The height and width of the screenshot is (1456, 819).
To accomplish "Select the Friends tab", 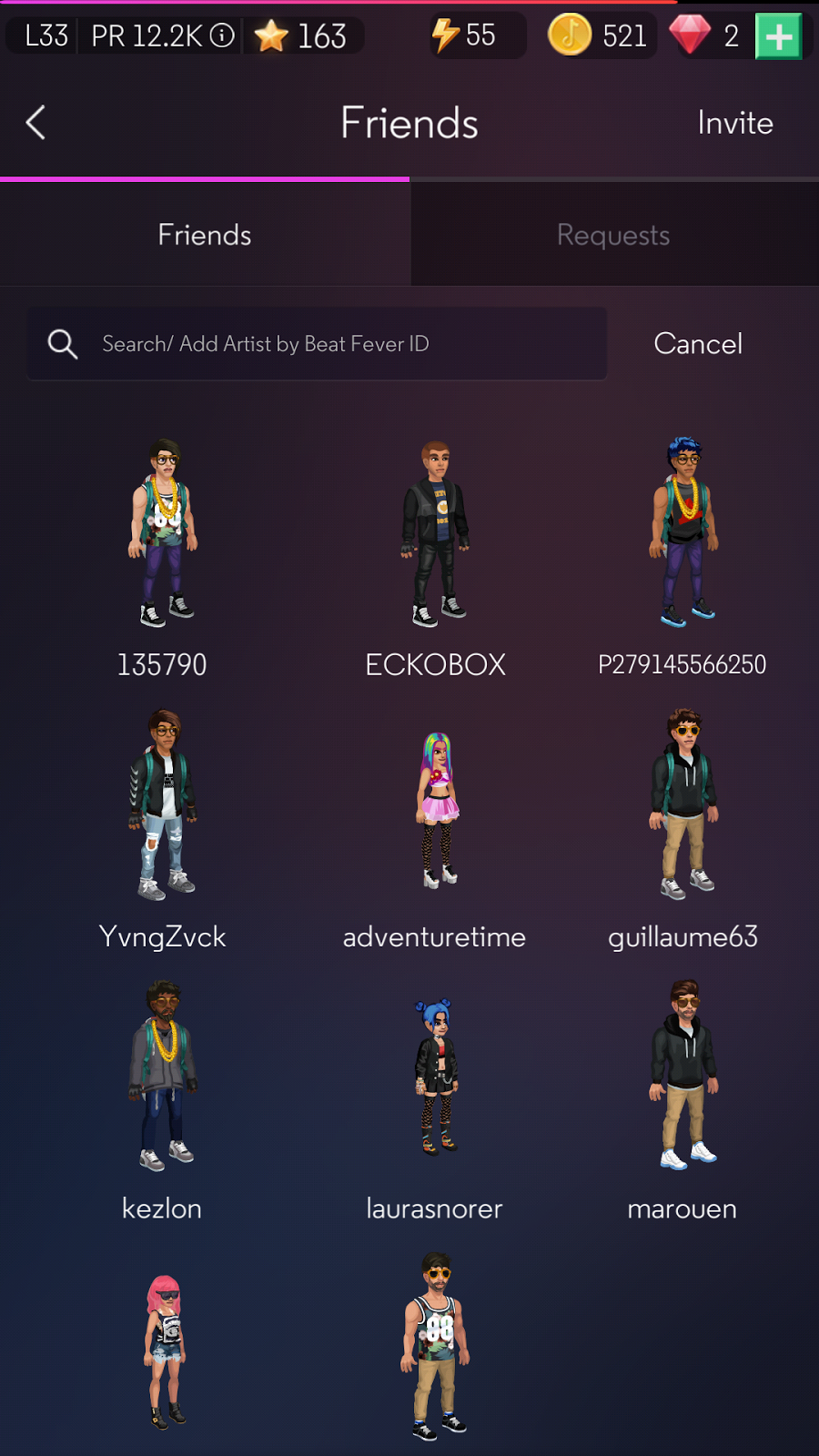I will point(205,235).
